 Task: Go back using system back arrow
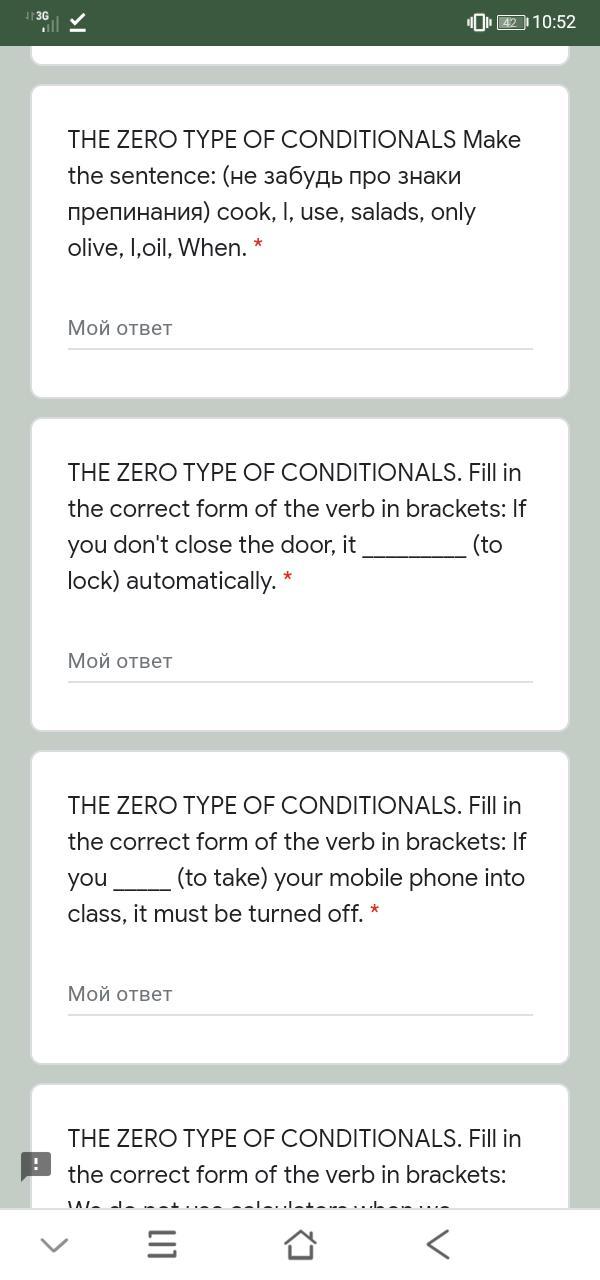tap(437, 1244)
